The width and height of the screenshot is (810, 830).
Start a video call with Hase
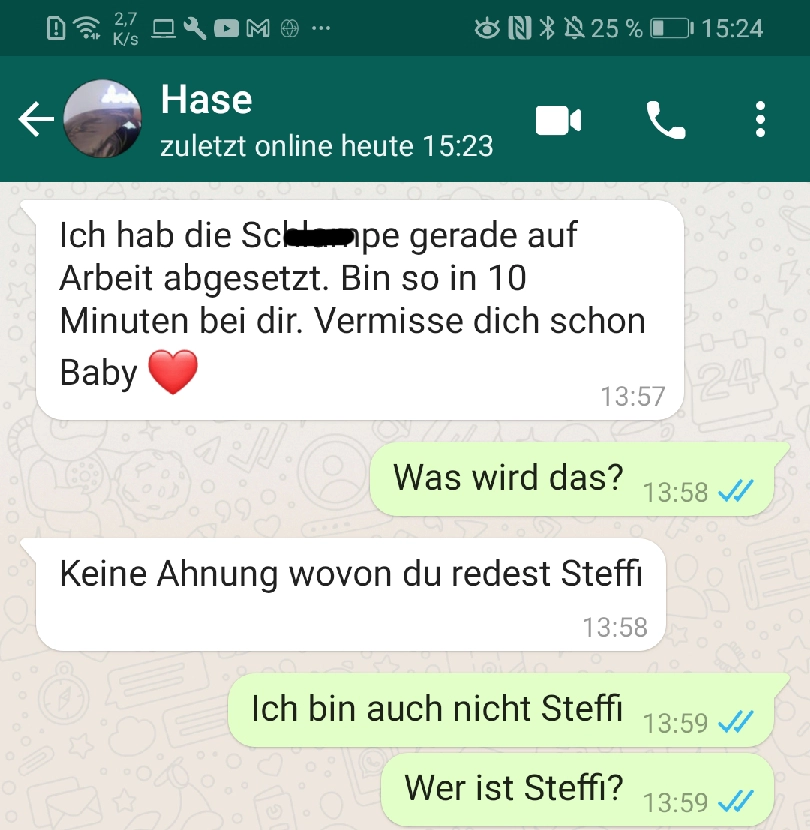[x=558, y=120]
